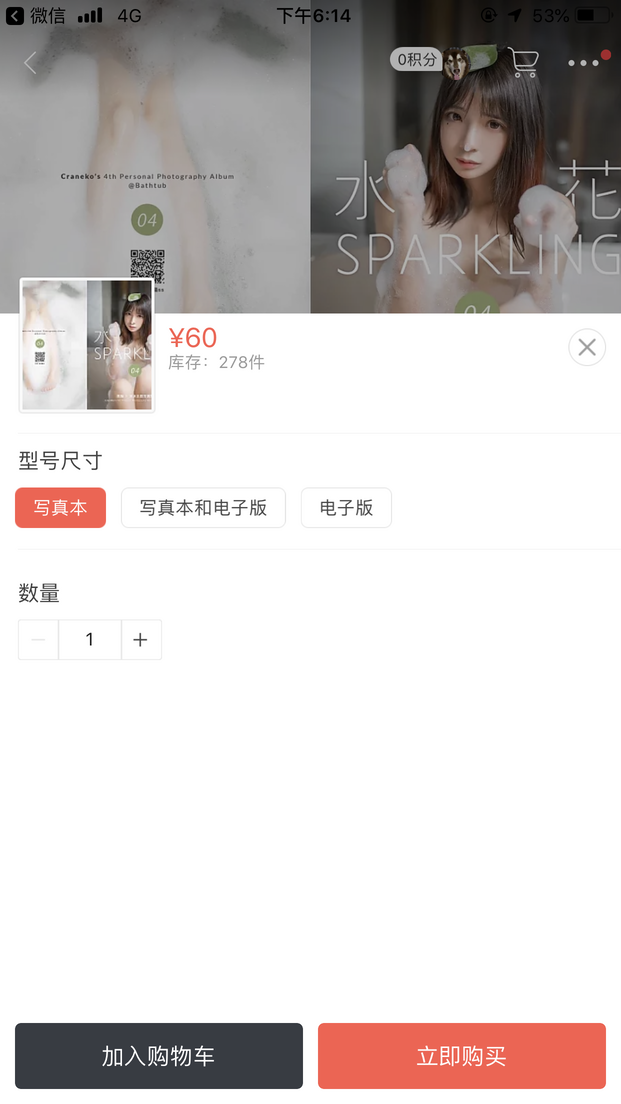Return to 微信 via status bar link

[x=36, y=16]
